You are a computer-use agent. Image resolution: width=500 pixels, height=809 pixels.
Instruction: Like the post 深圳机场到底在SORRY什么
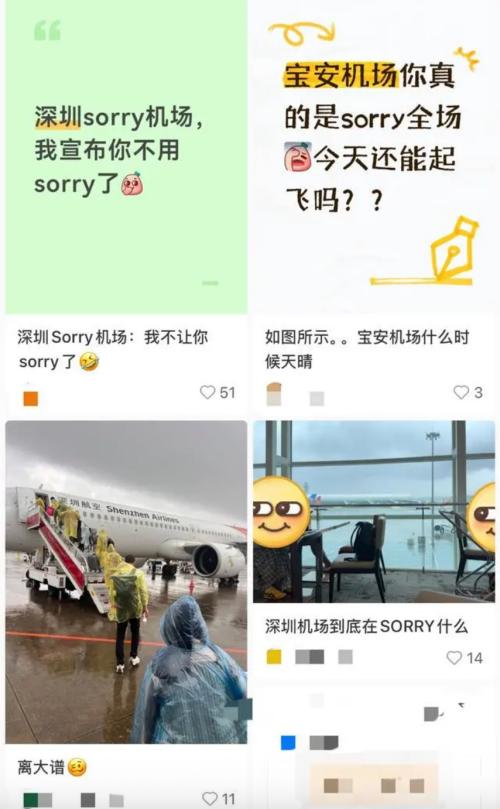tap(454, 657)
